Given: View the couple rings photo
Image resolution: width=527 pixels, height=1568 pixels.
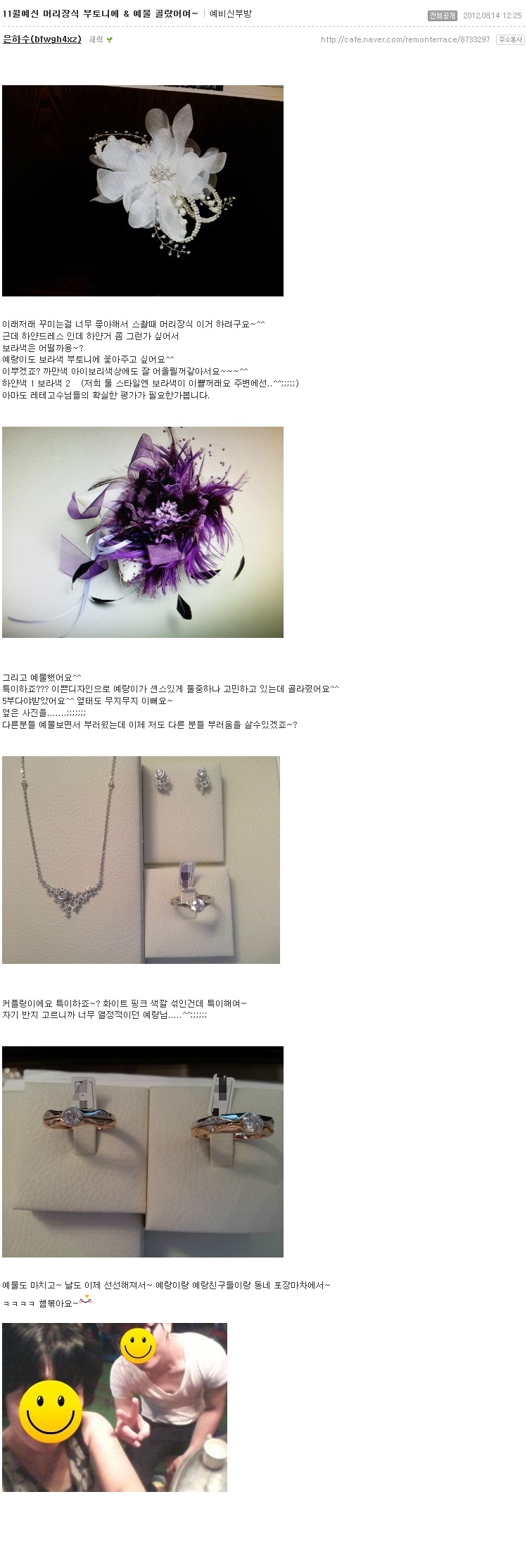Looking at the screenshot, I should point(143,1152).
